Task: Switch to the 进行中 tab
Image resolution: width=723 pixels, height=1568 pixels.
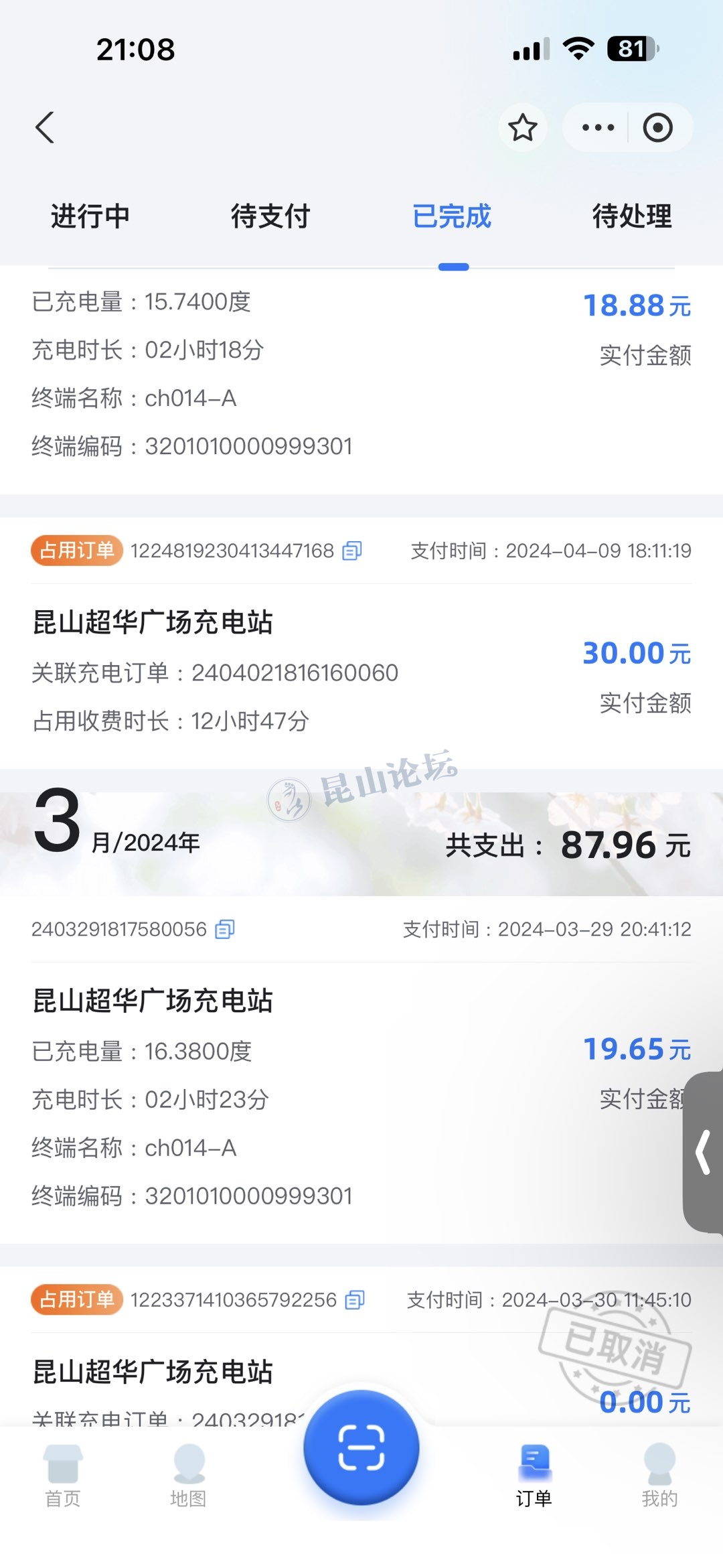Action: 90,216
